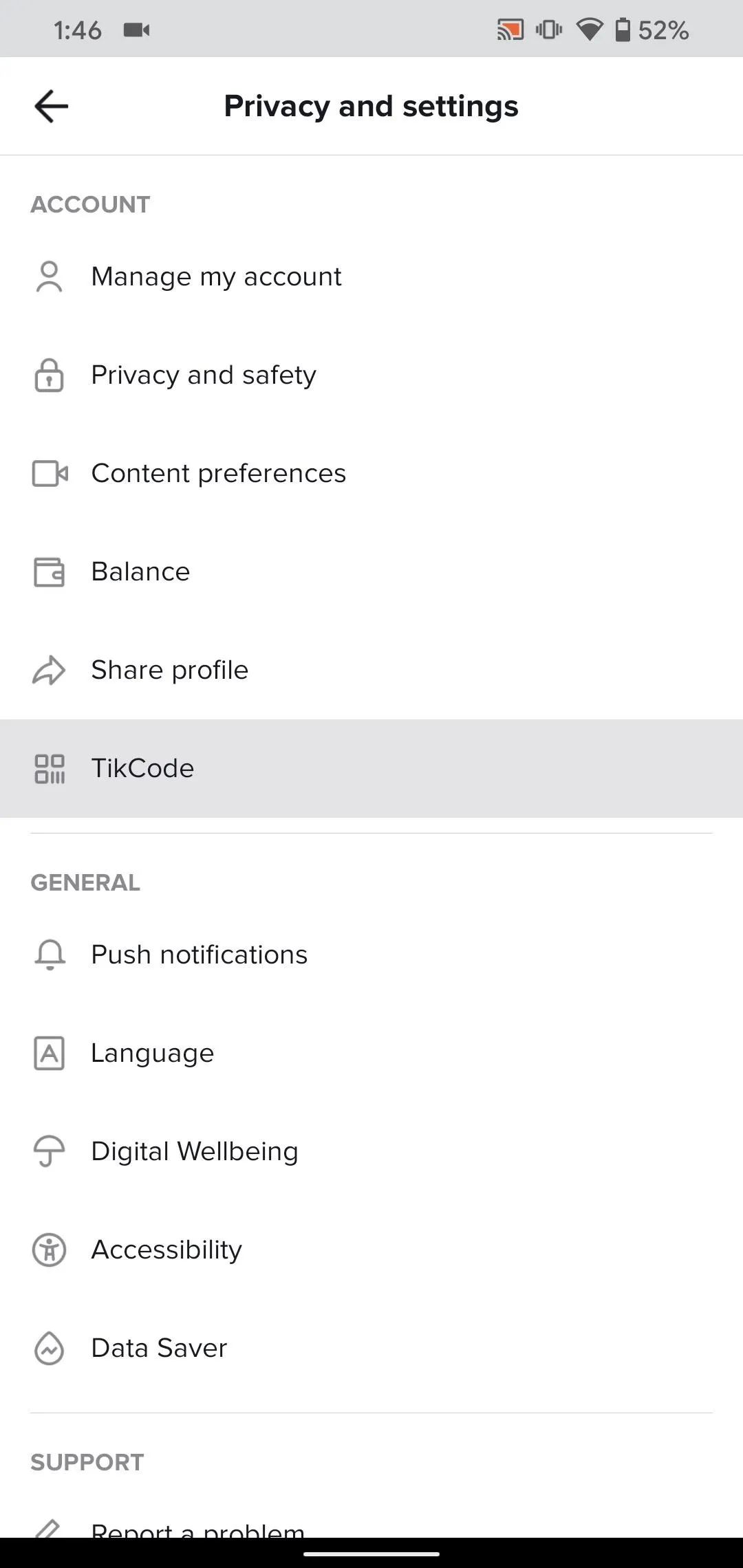Go to Accessibility options
This screenshot has width=743, height=1568.
[371, 1250]
